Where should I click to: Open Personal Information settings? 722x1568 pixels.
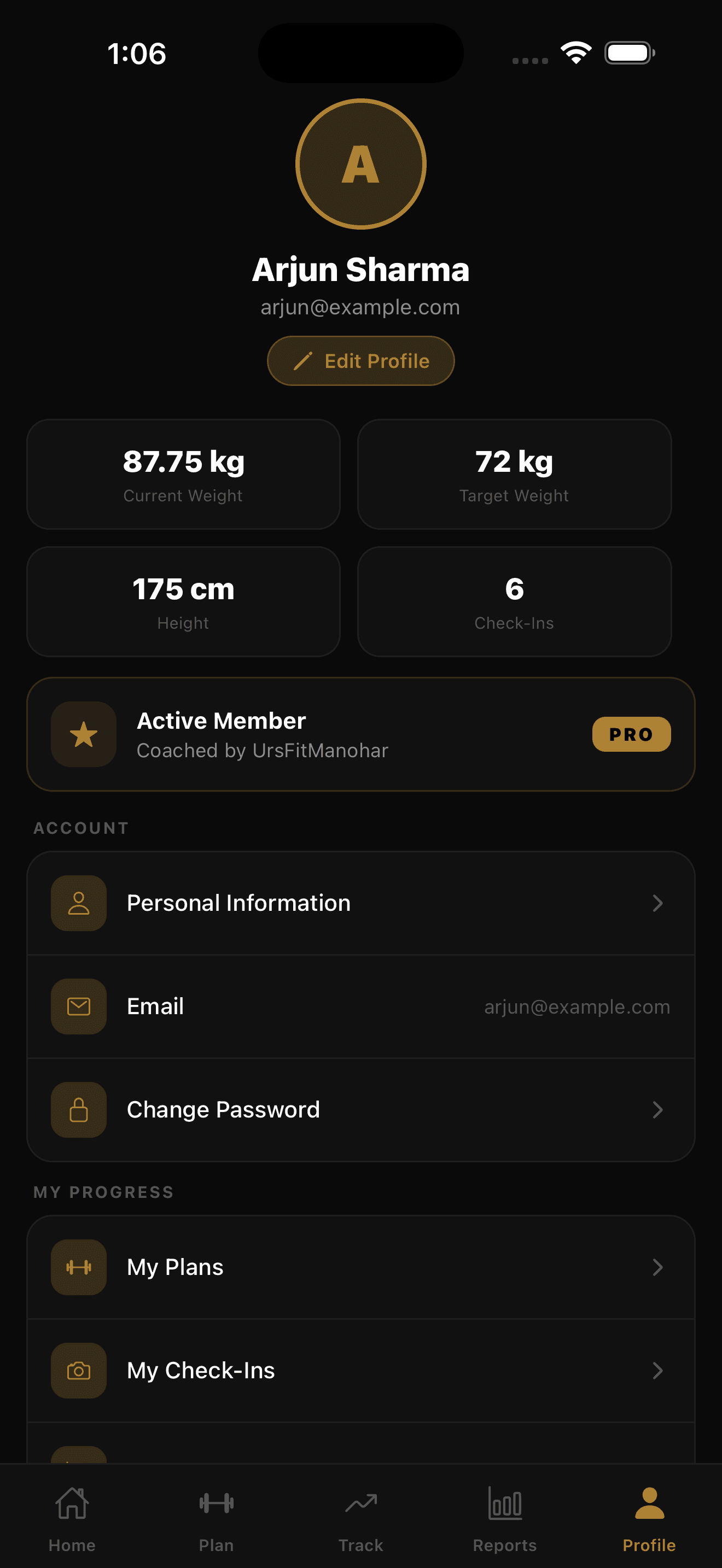click(x=360, y=903)
